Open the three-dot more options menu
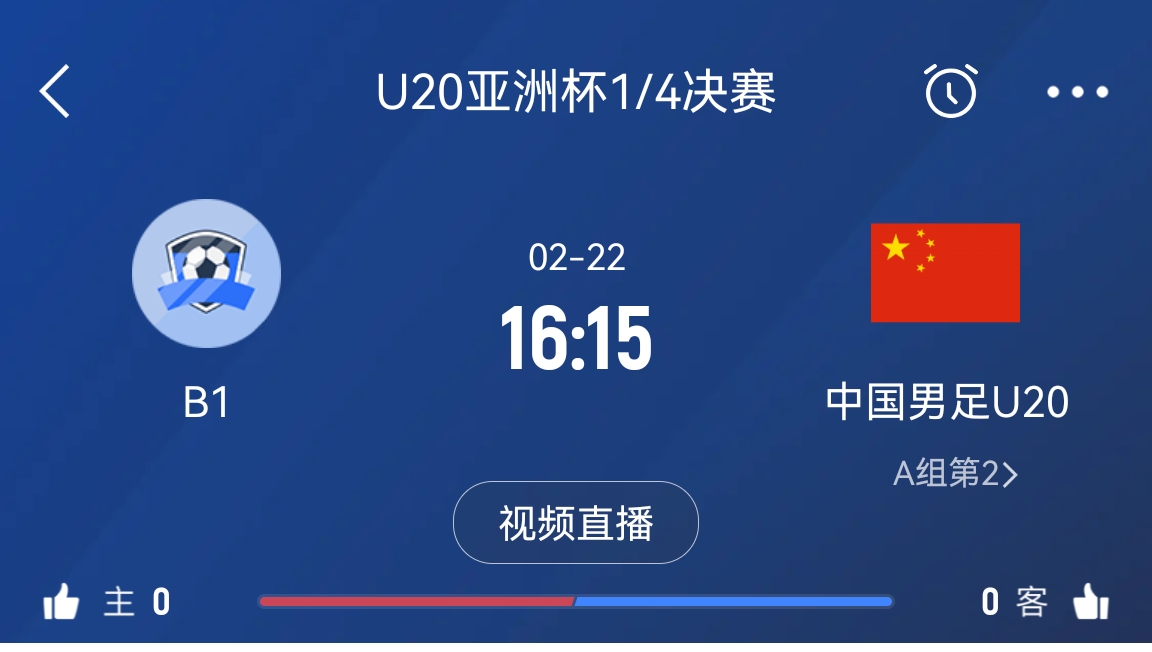 pyautogui.click(x=1077, y=92)
